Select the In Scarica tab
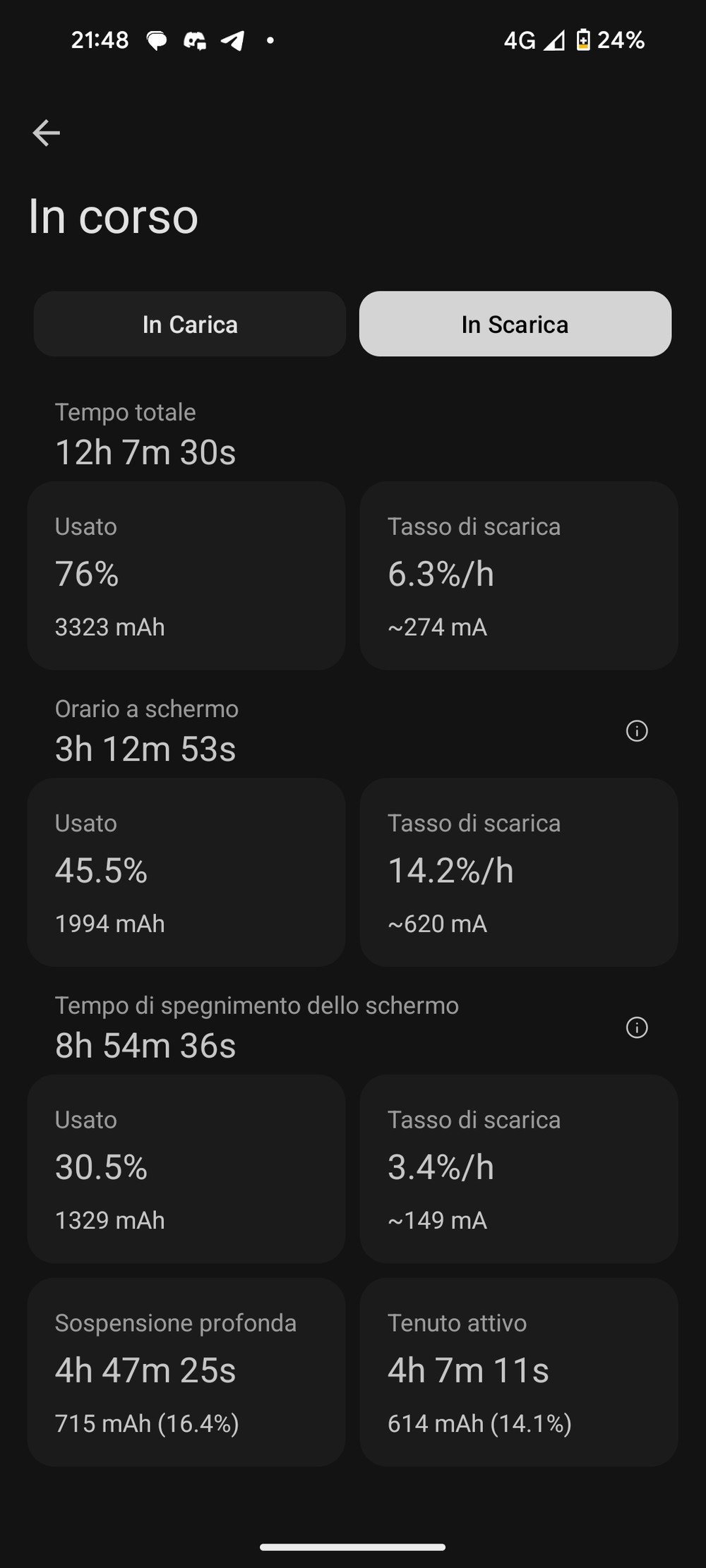The height and width of the screenshot is (1568, 706). pyautogui.click(x=515, y=324)
